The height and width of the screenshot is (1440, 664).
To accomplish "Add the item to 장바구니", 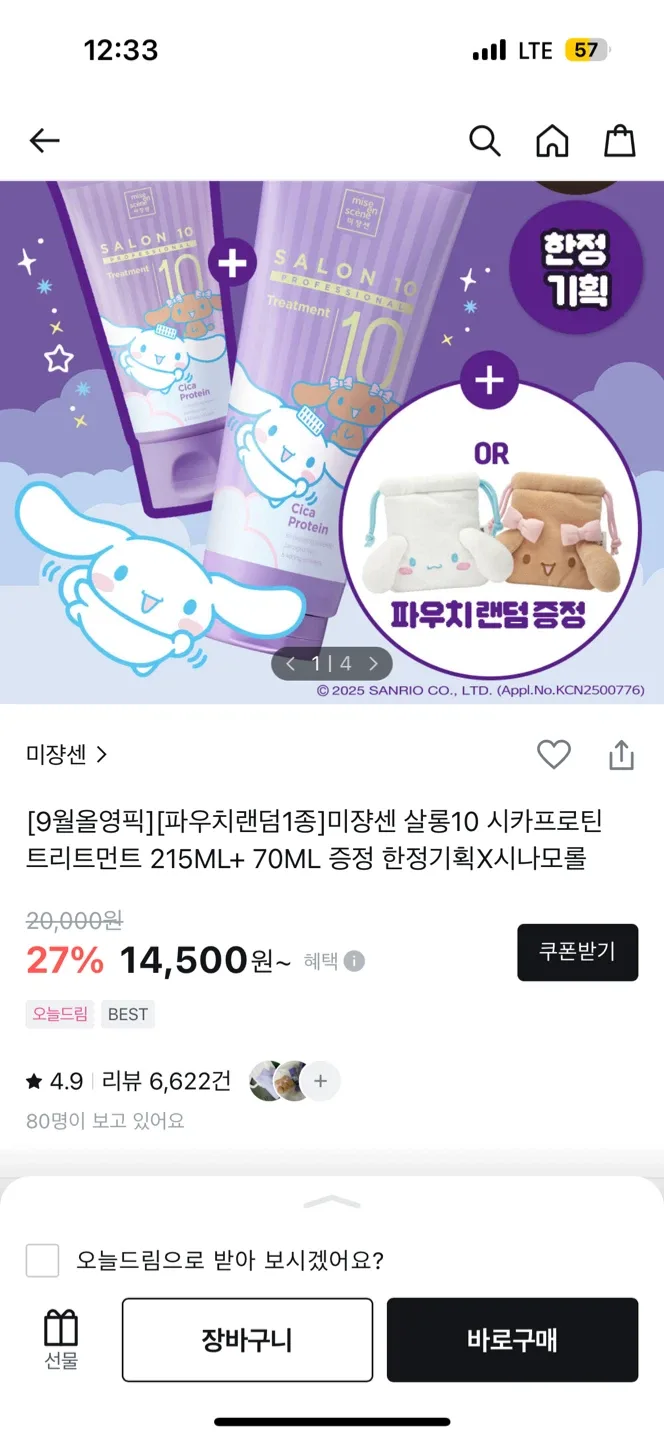I will [247, 1340].
